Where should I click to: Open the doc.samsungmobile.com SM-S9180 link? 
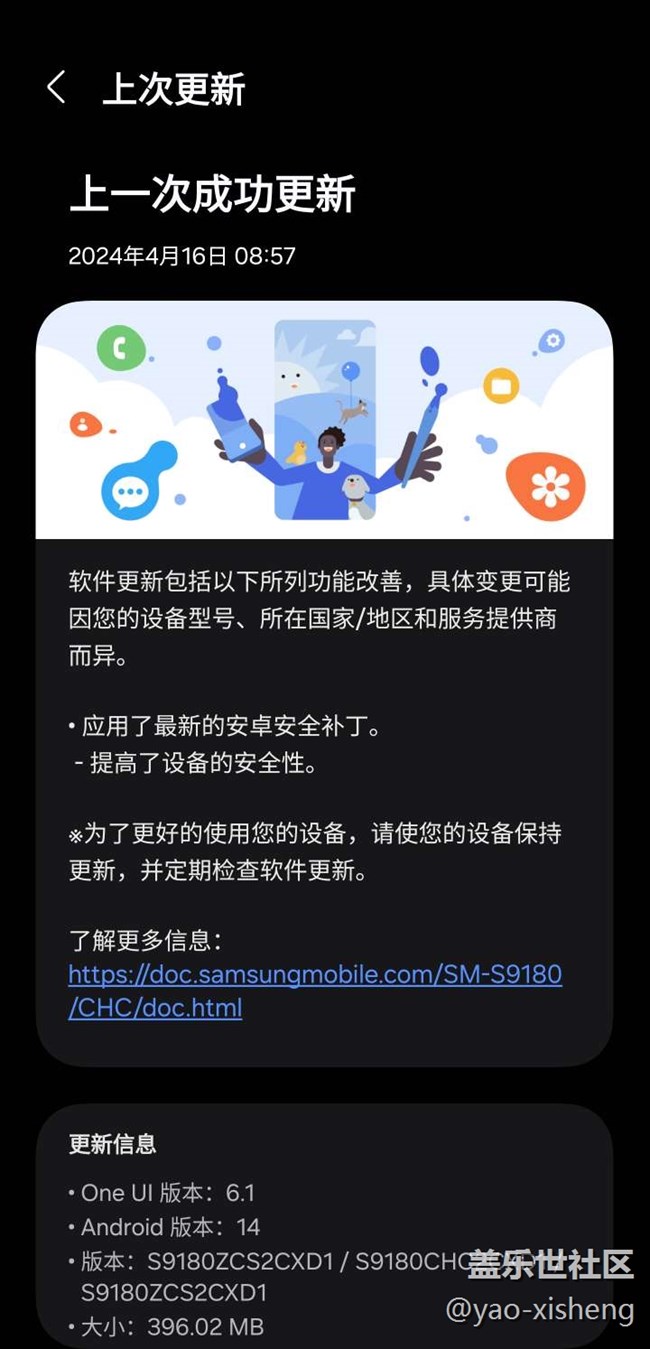pos(315,990)
